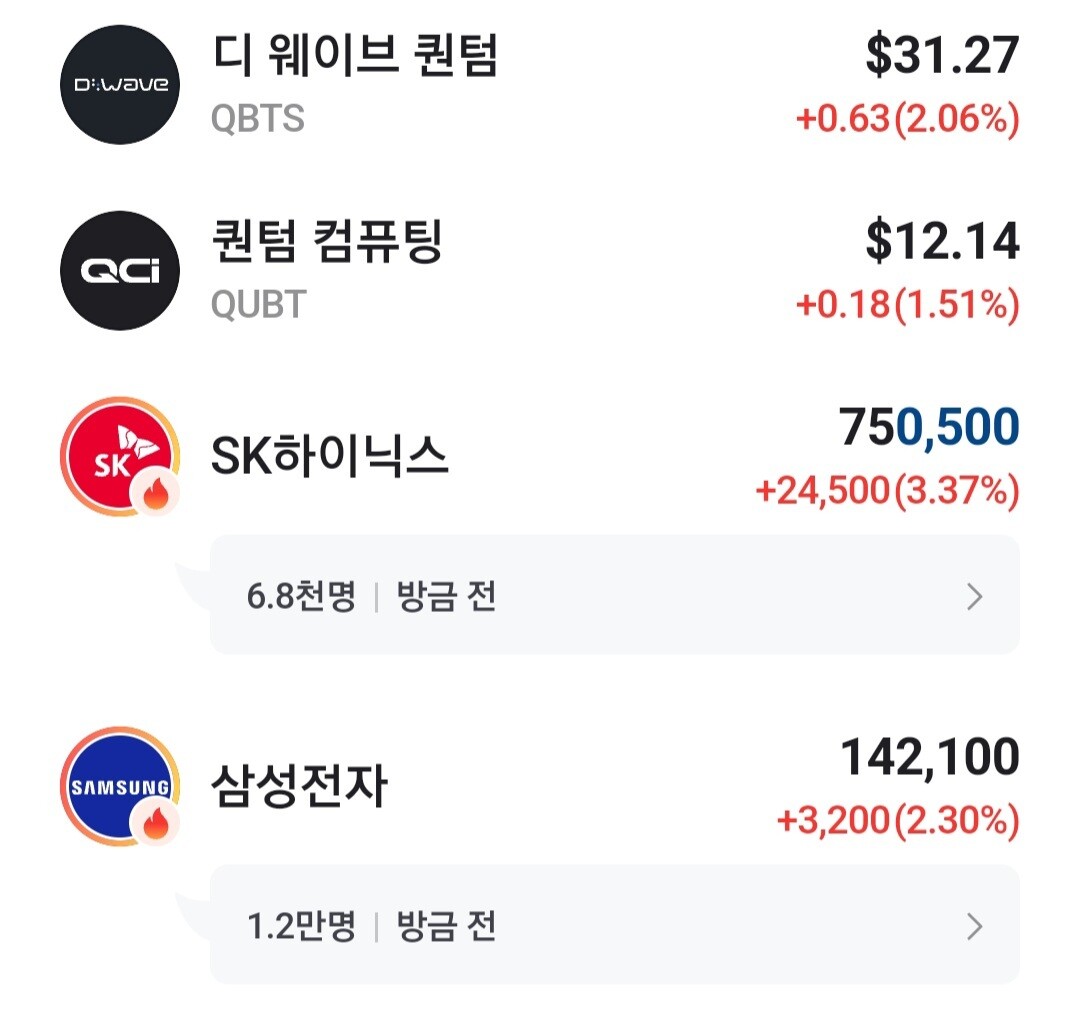Open the SK하이닉스 stock row
This screenshot has height=1009, width=1080.
pyautogui.click(x=540, y=456)
